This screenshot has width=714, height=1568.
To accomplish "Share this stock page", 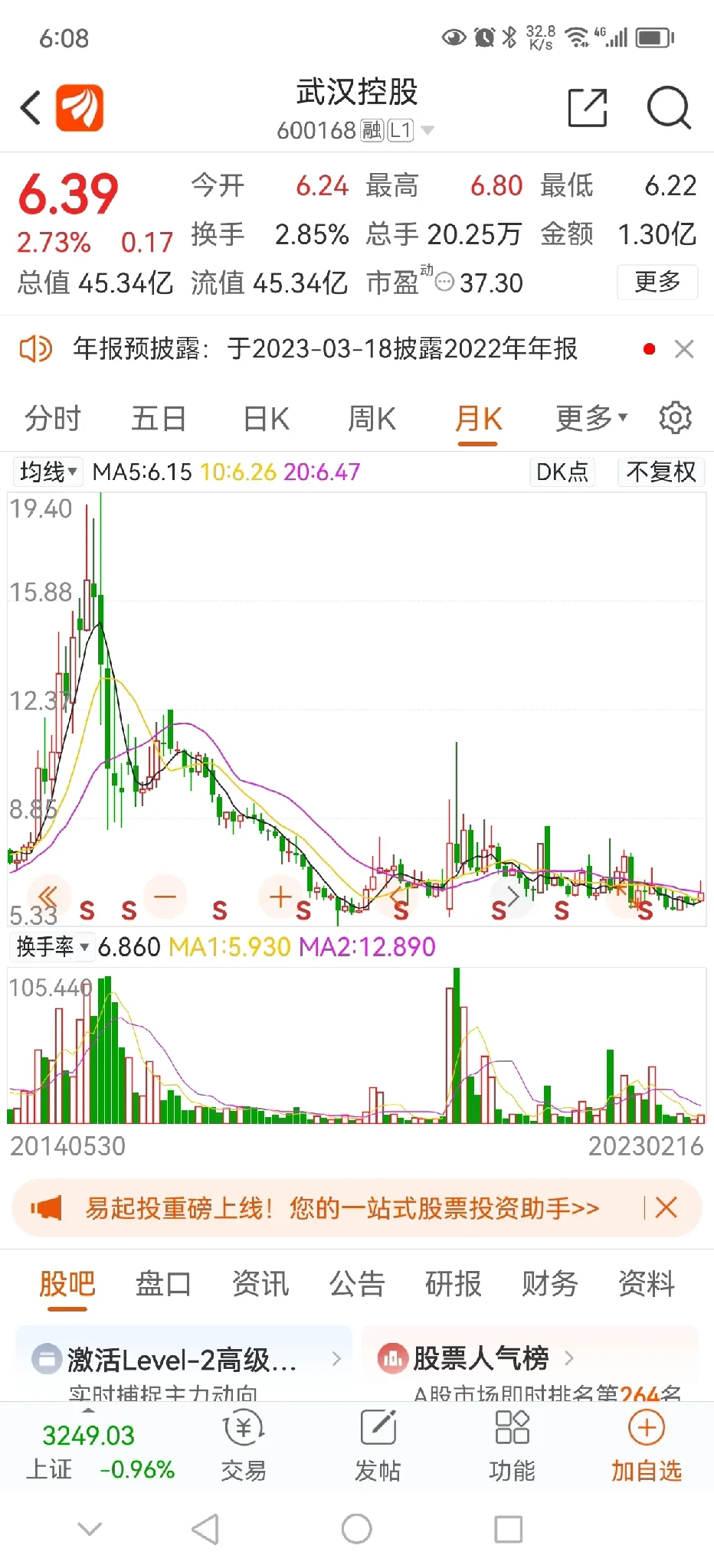I will click(x=588, y=107).
